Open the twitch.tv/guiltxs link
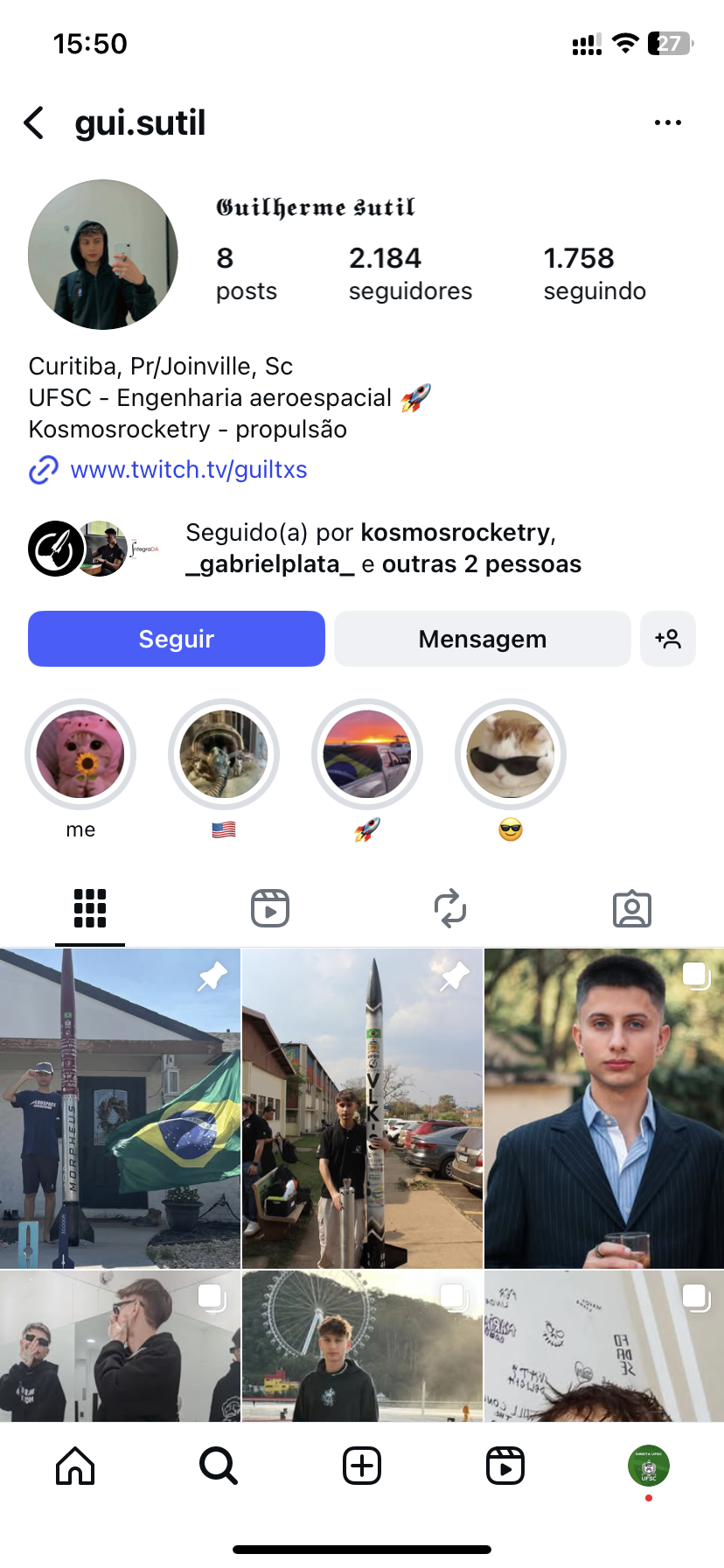 pyautogui.click(x=188, y=470)
